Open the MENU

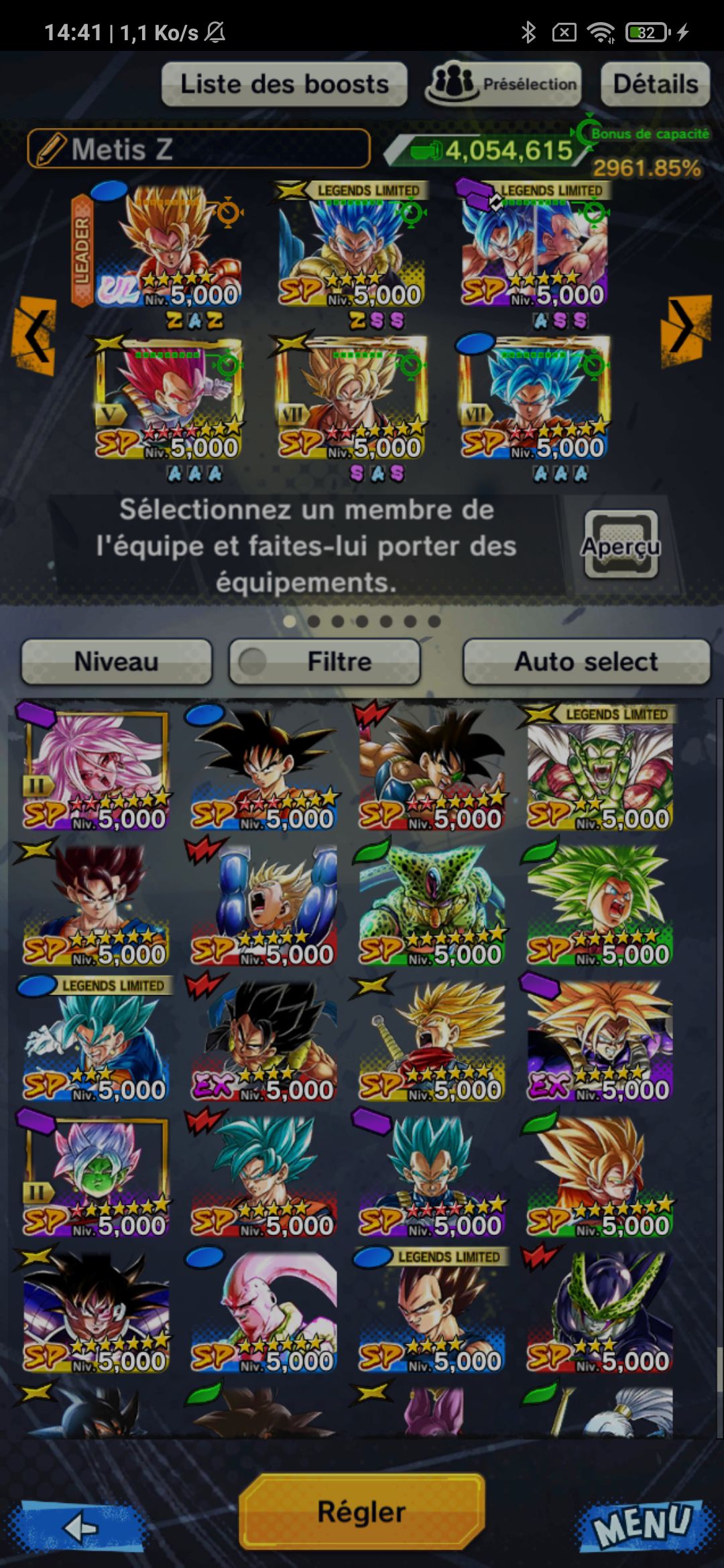pos(642,1524)
